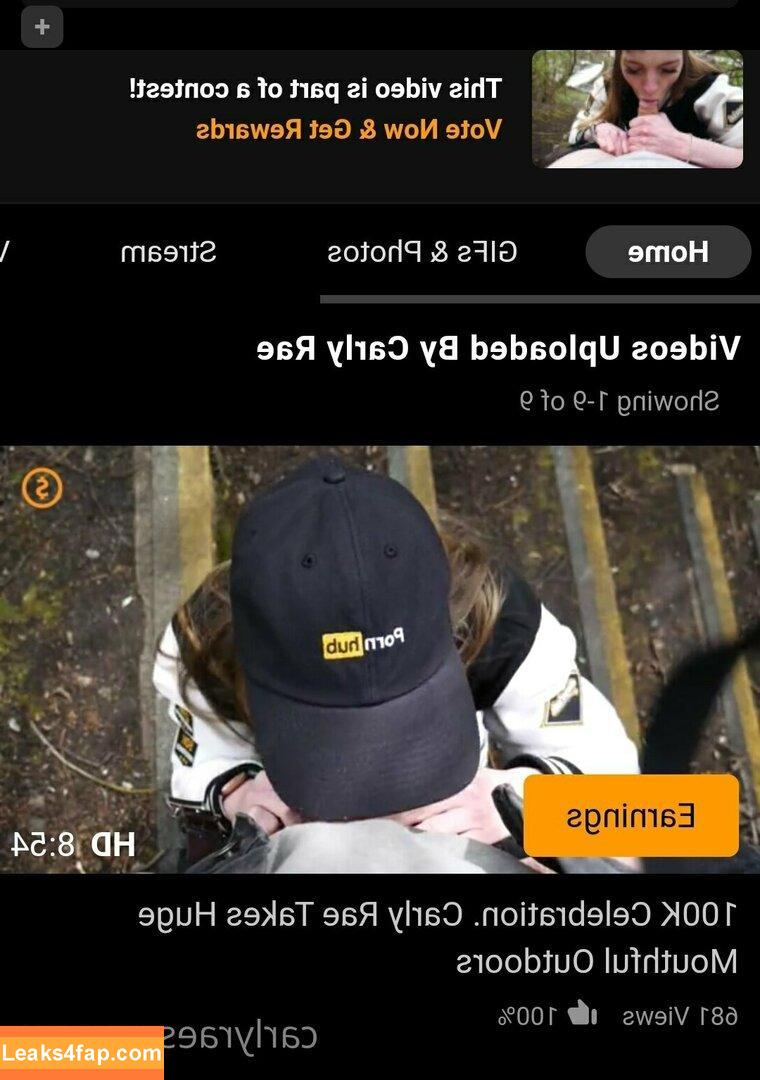This screenshot has height=1080, width=760.
Task: Tap the orange Earnings button
Action: pos(631,816)
